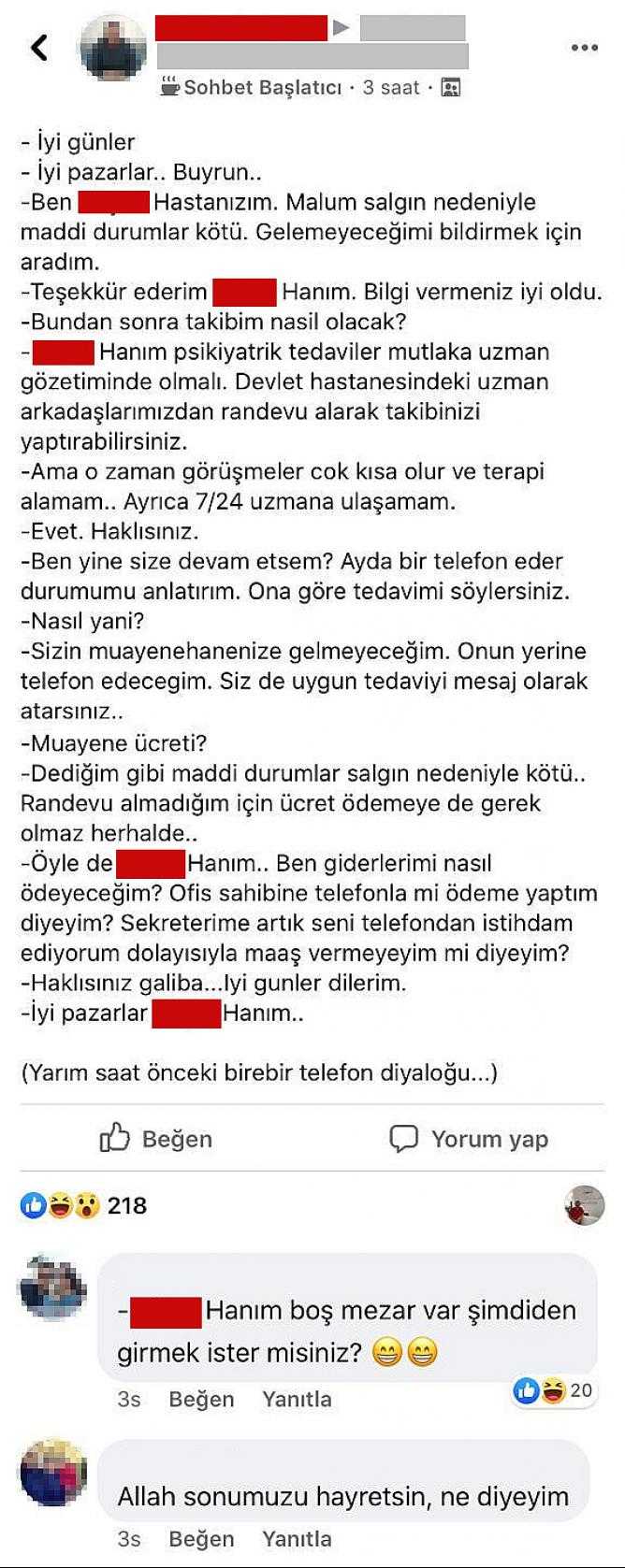Image resolution: width=625 pixels, height=1568 pixels.
Task: Open the post author's profile picture
Action: (113, 49)
